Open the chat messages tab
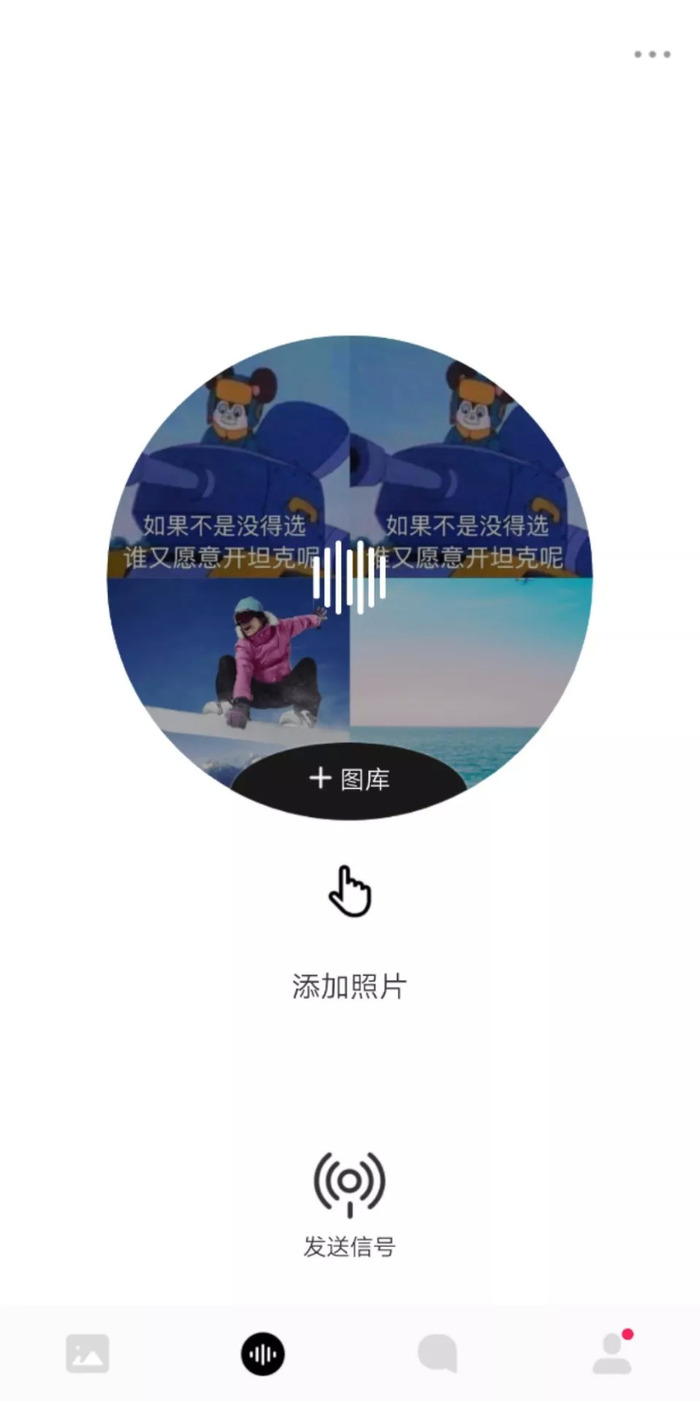 [437, 1354]
